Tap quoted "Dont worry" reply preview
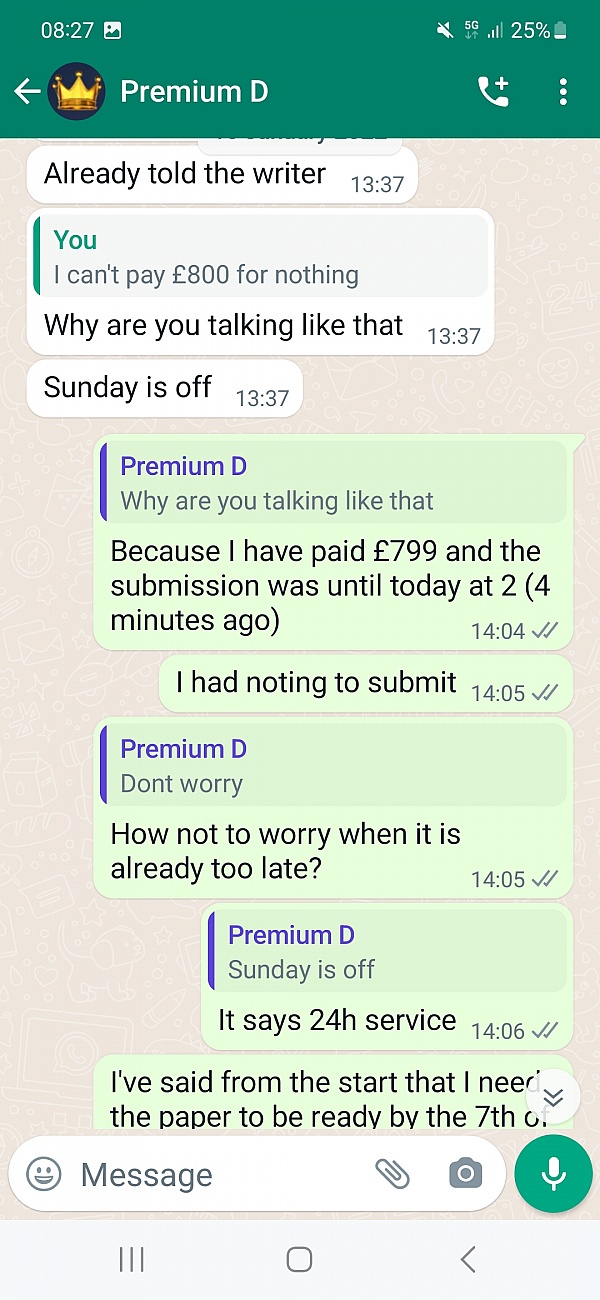Image resolution: width=600 pixels, height=1300 pixels. (333, 766)
